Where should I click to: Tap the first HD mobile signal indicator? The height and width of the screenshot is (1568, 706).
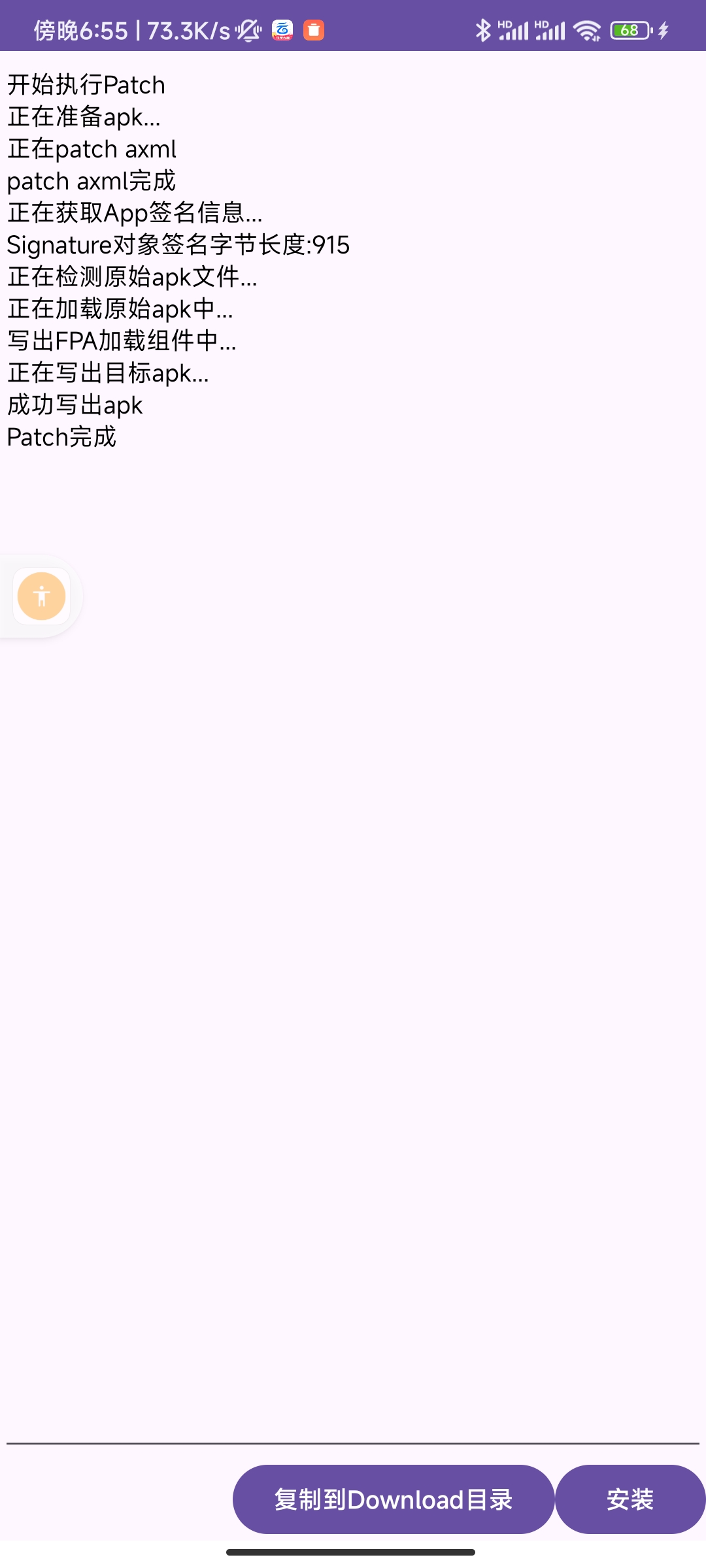tap(513, 29)
